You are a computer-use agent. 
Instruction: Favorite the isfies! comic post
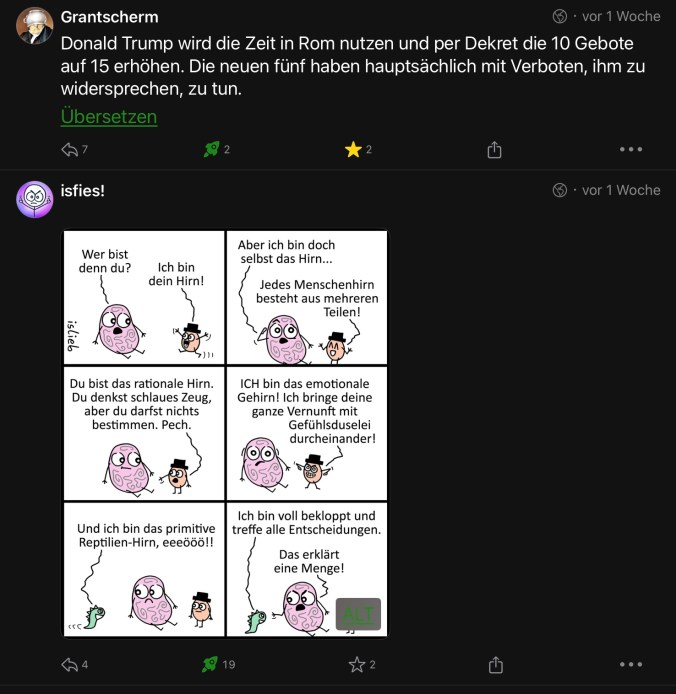tap(355, 664)
